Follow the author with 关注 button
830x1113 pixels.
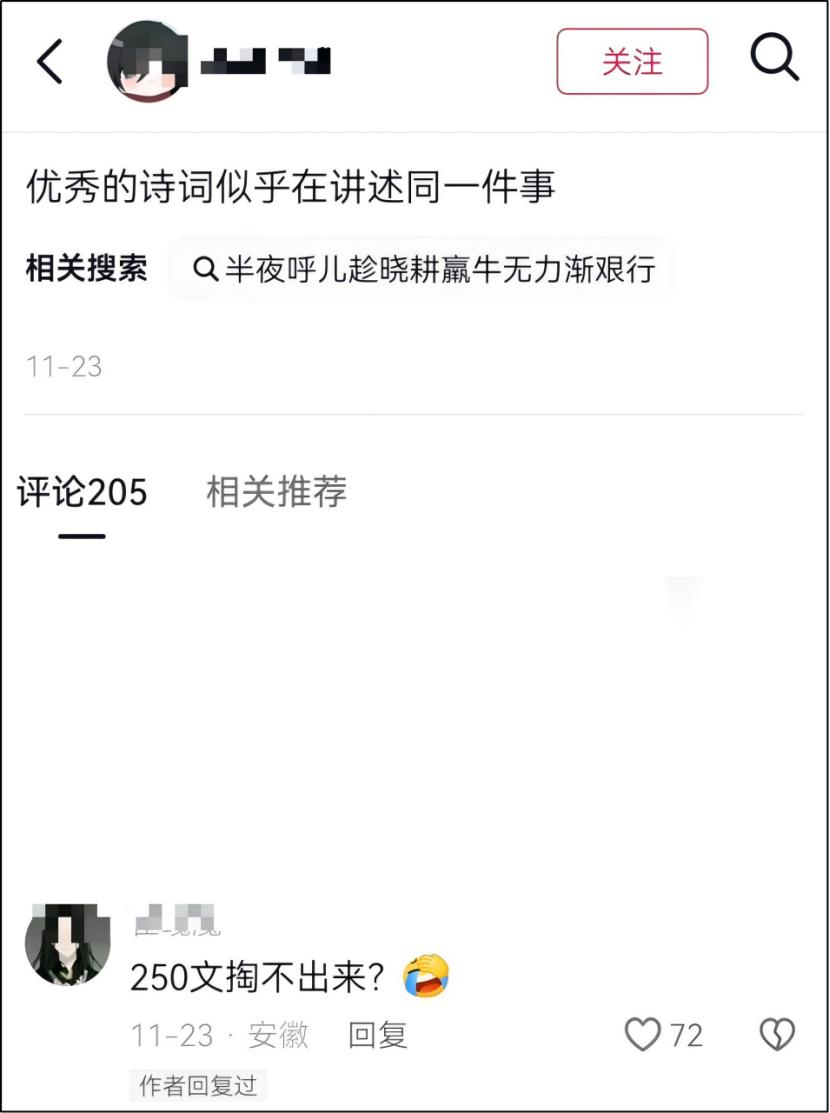coord(632,61)
